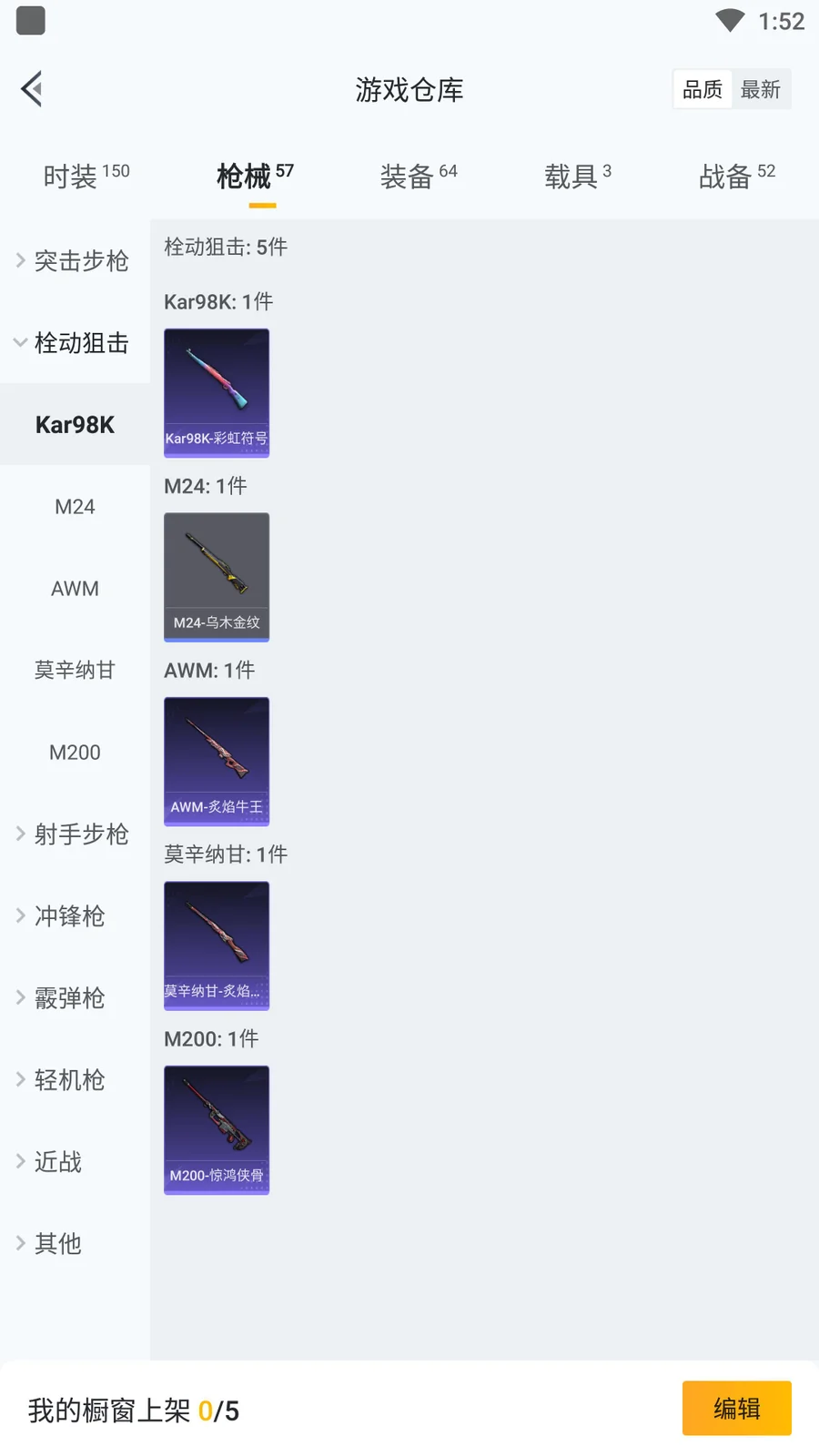819x1456 pixels.
Task: Expand the 突击步枪 category
Action: [x=75, y=261]
